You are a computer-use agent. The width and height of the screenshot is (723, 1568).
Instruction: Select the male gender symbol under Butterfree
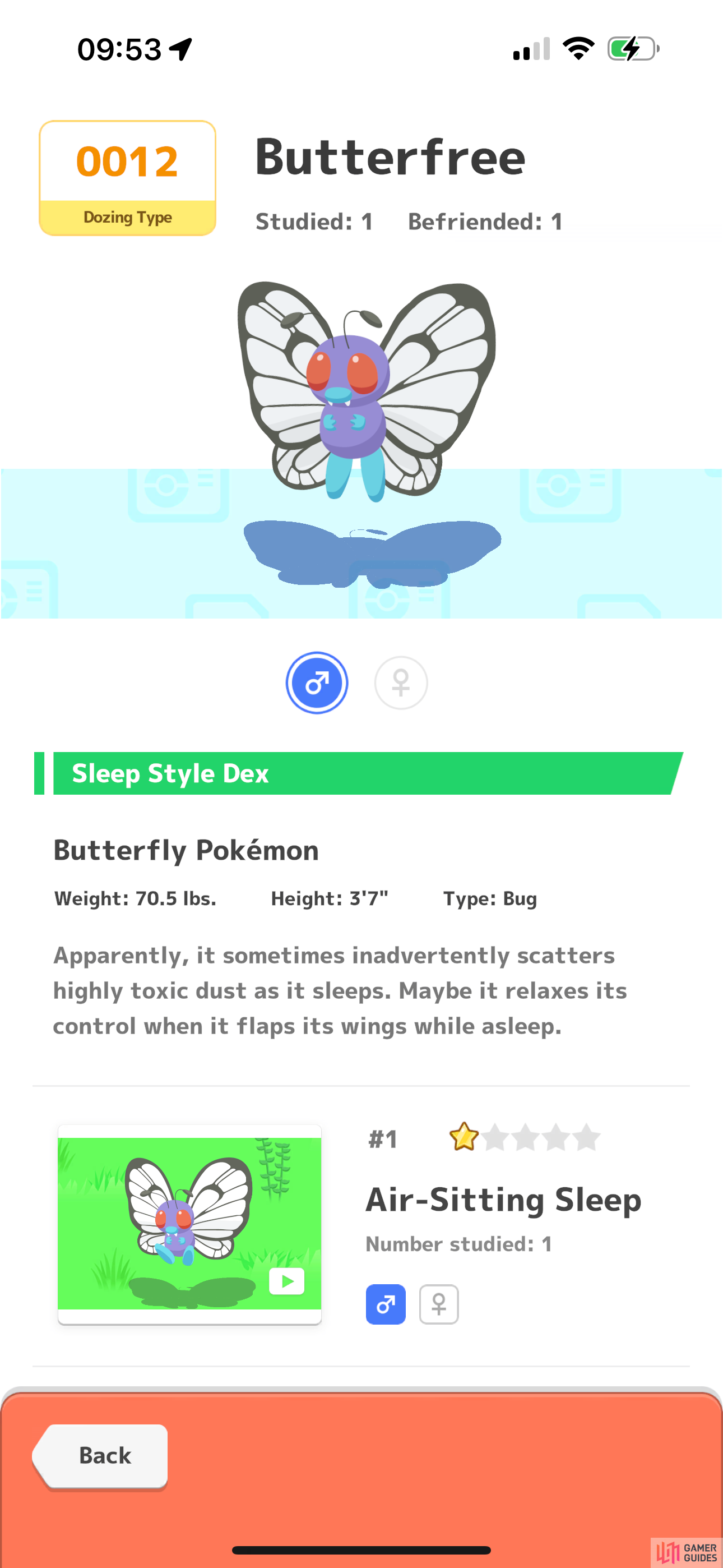[x=317, y=682]
